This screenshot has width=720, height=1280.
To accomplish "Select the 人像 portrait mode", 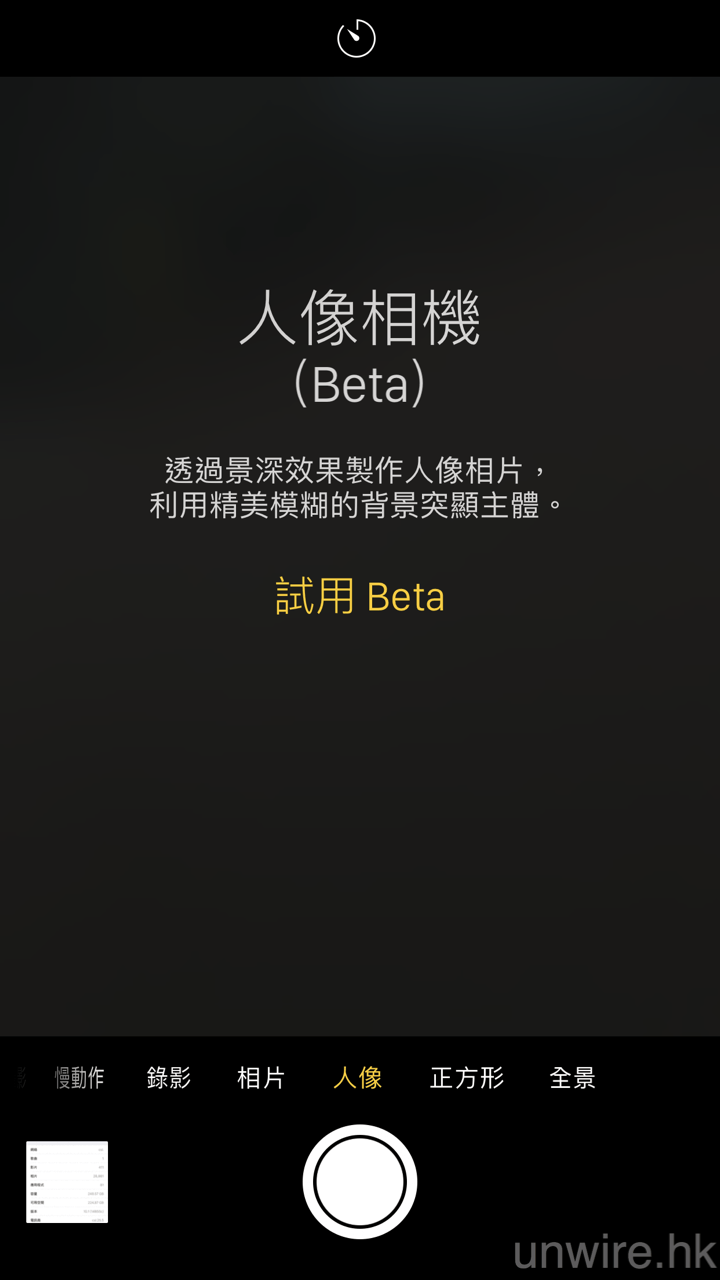I will click(x=358, y=1078).
